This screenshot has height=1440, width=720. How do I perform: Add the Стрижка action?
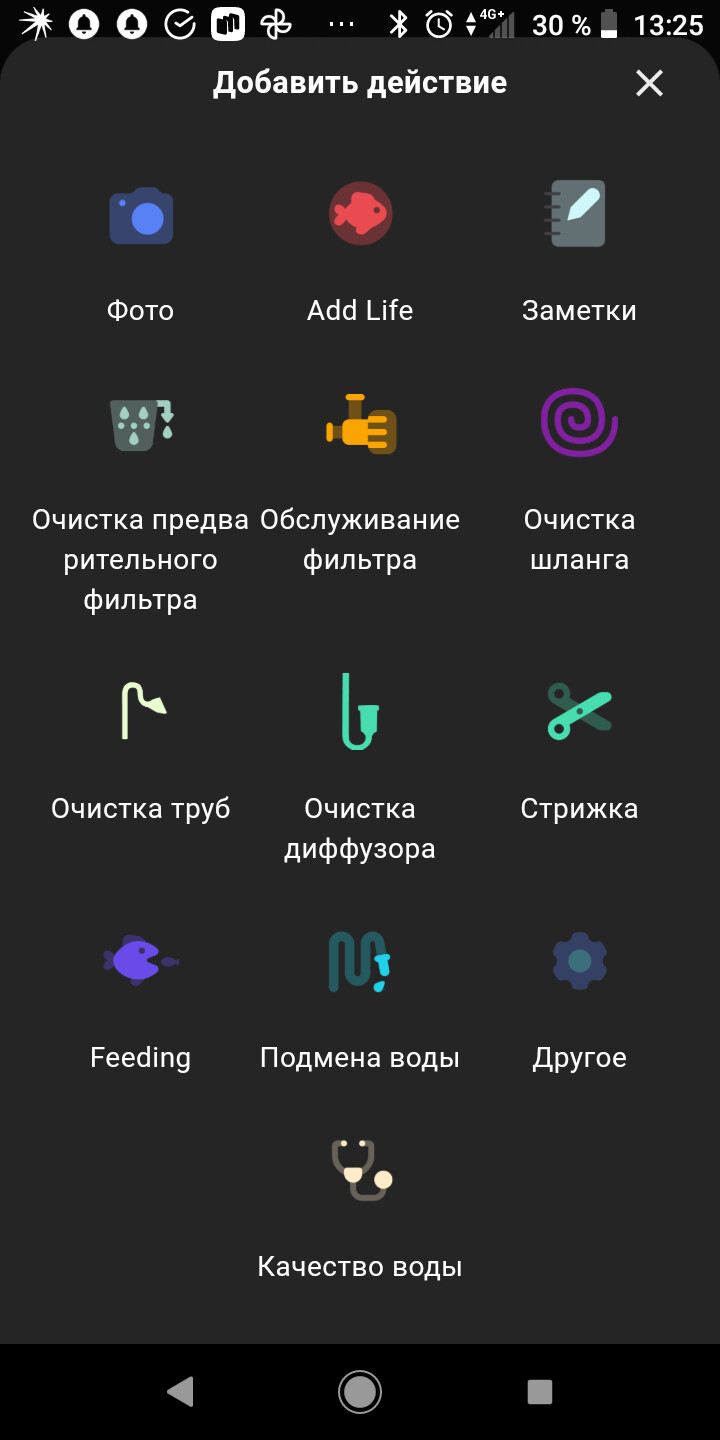[x=579, y=750]
